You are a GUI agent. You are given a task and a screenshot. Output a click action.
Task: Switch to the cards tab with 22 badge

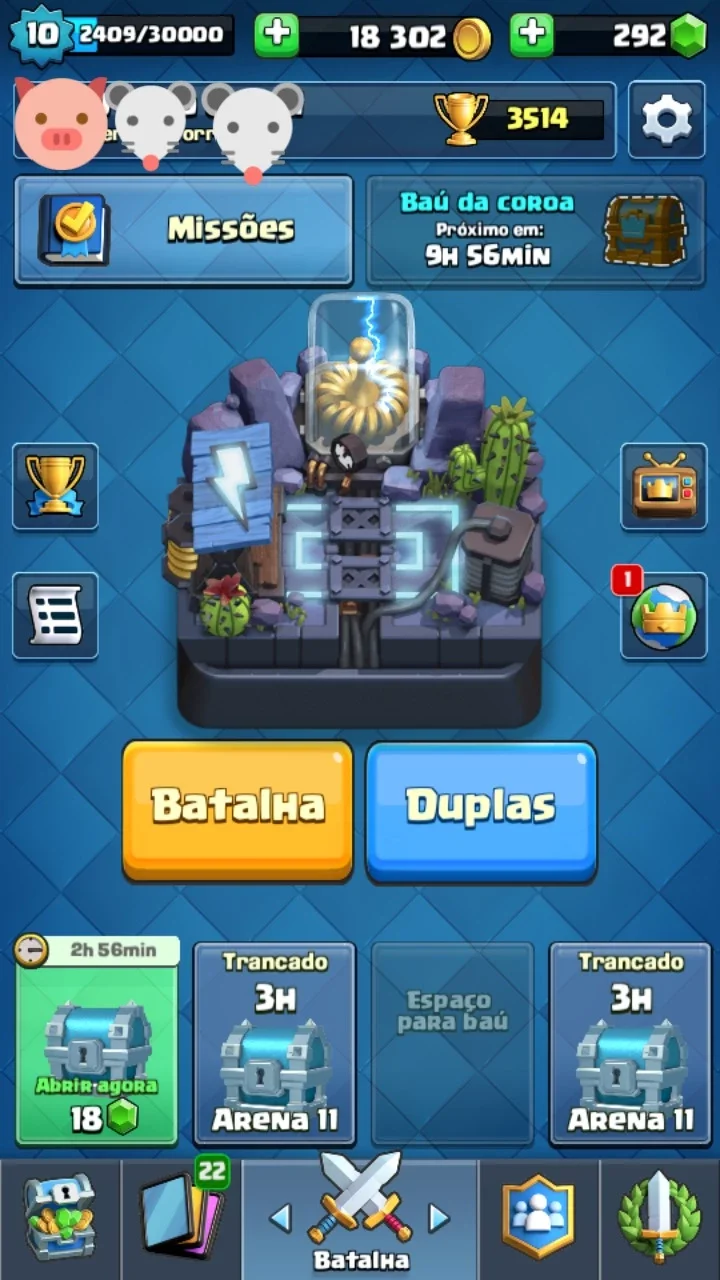click(181, 1219)
